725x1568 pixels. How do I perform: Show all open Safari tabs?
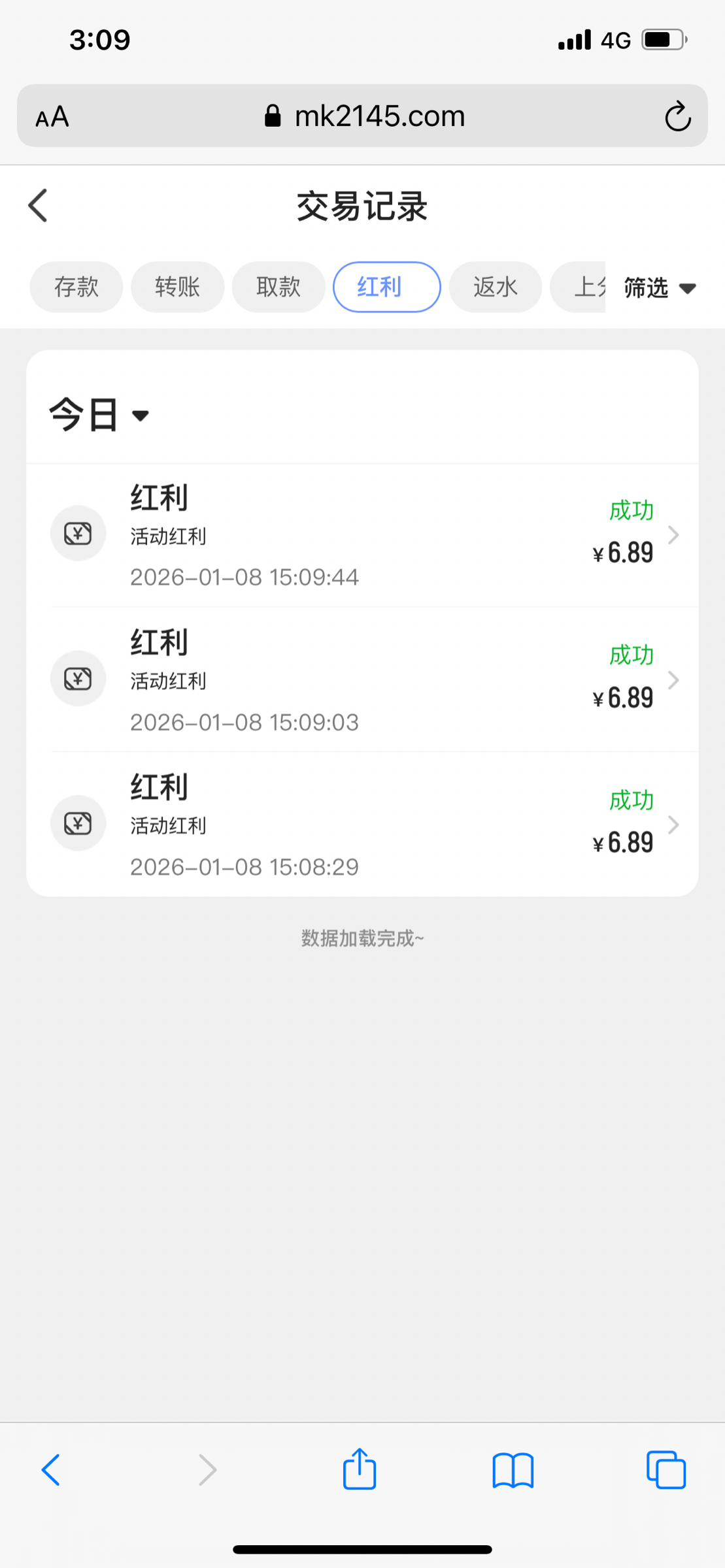pos(666,1470)
